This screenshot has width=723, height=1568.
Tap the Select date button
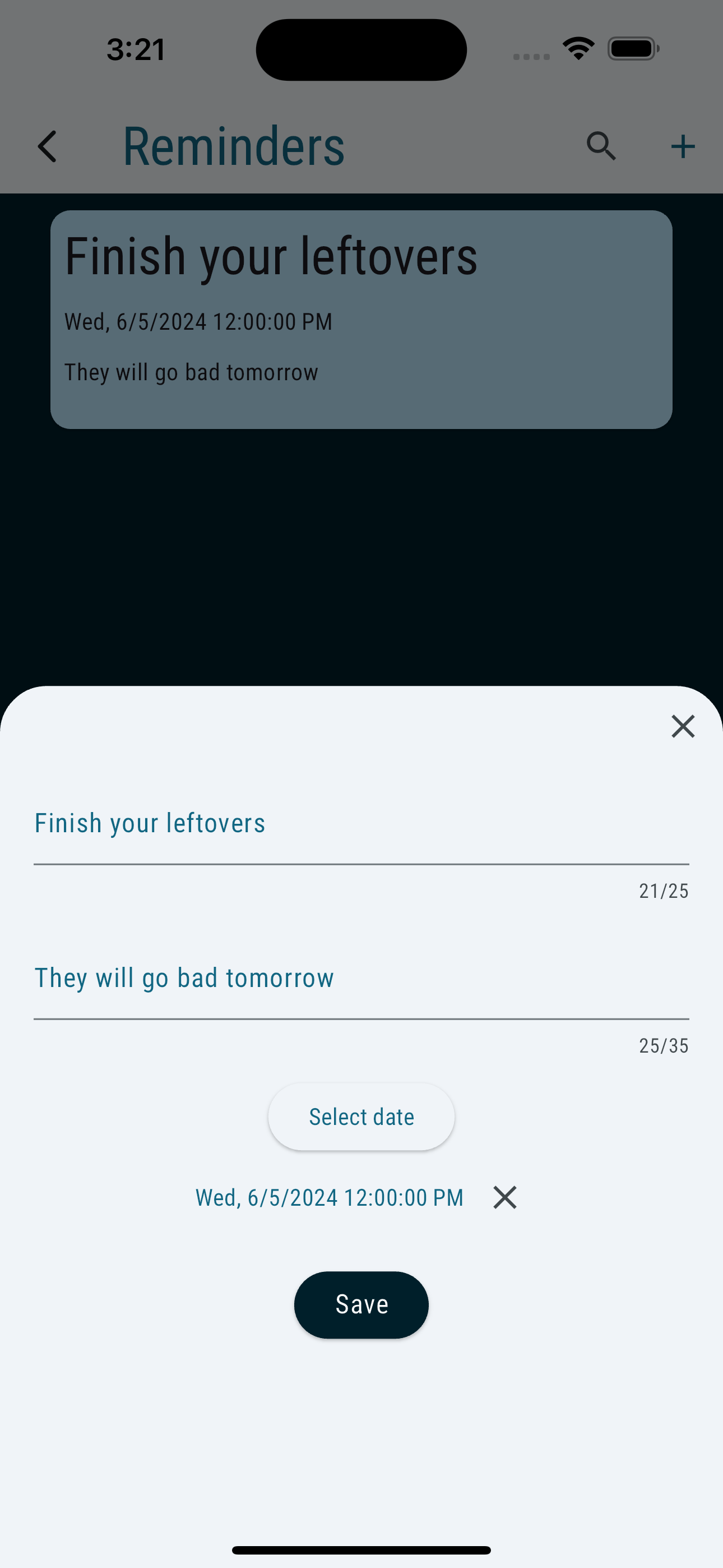[361, 1117]
